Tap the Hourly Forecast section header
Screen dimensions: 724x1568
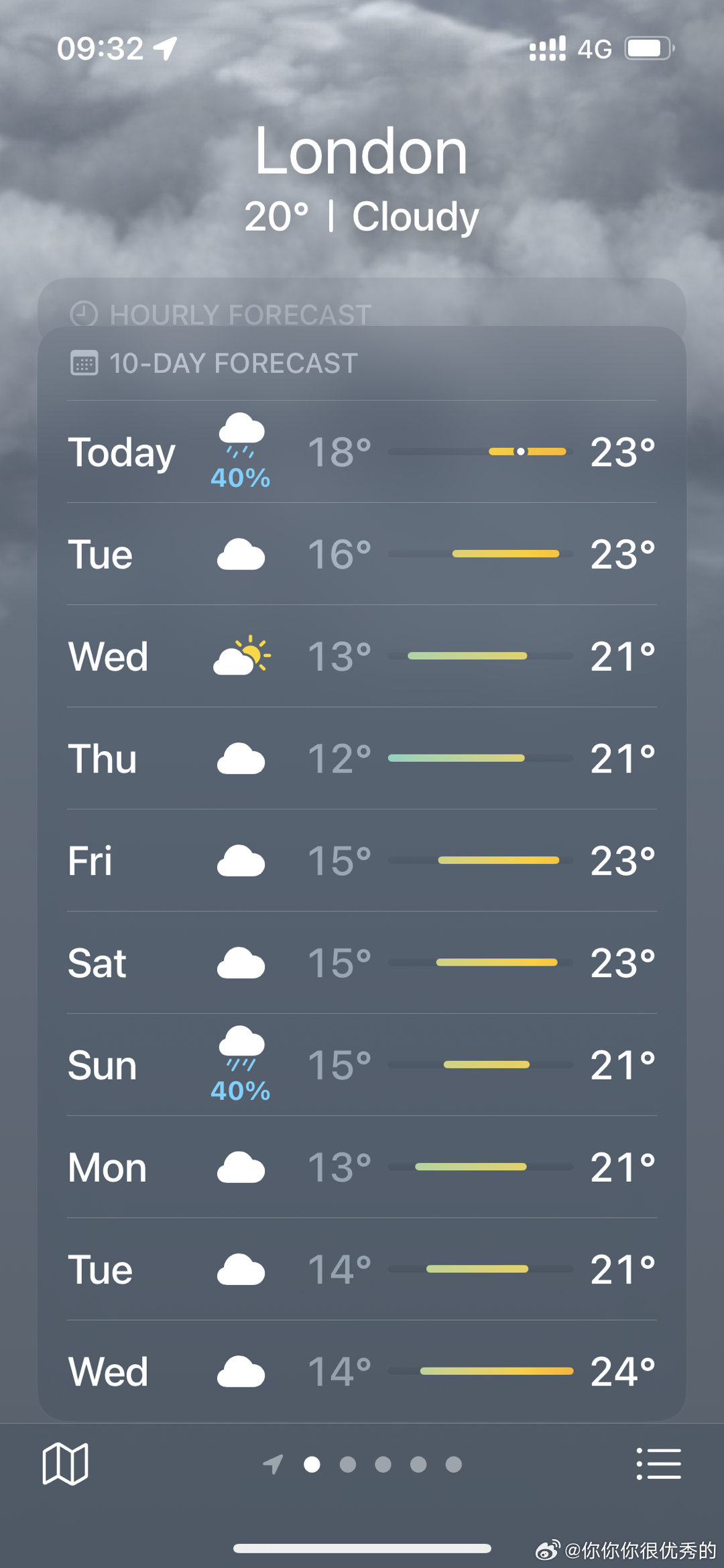pos(238,314)
